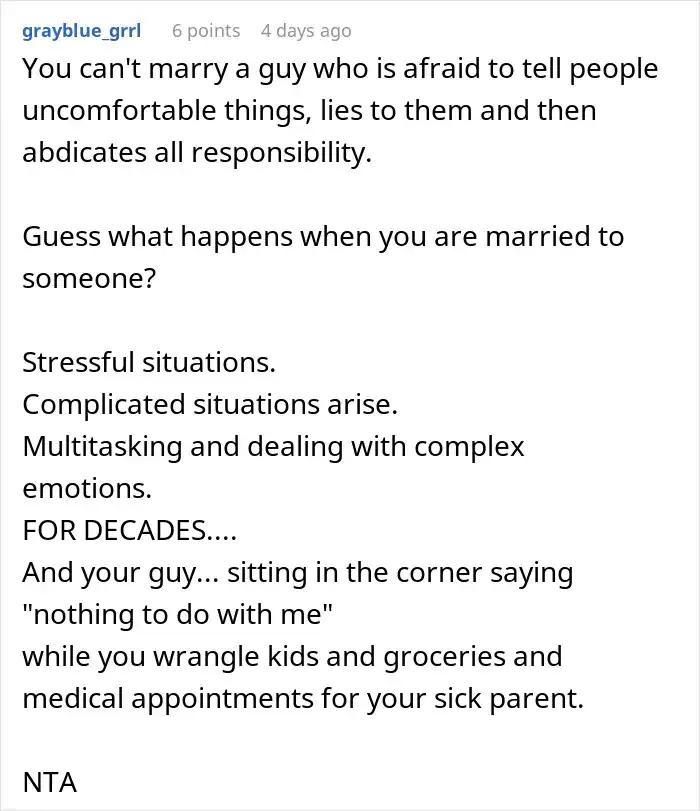700x811 pixels.
Task: Open grayblue_grrl's user profile
Action: point(81,31)
